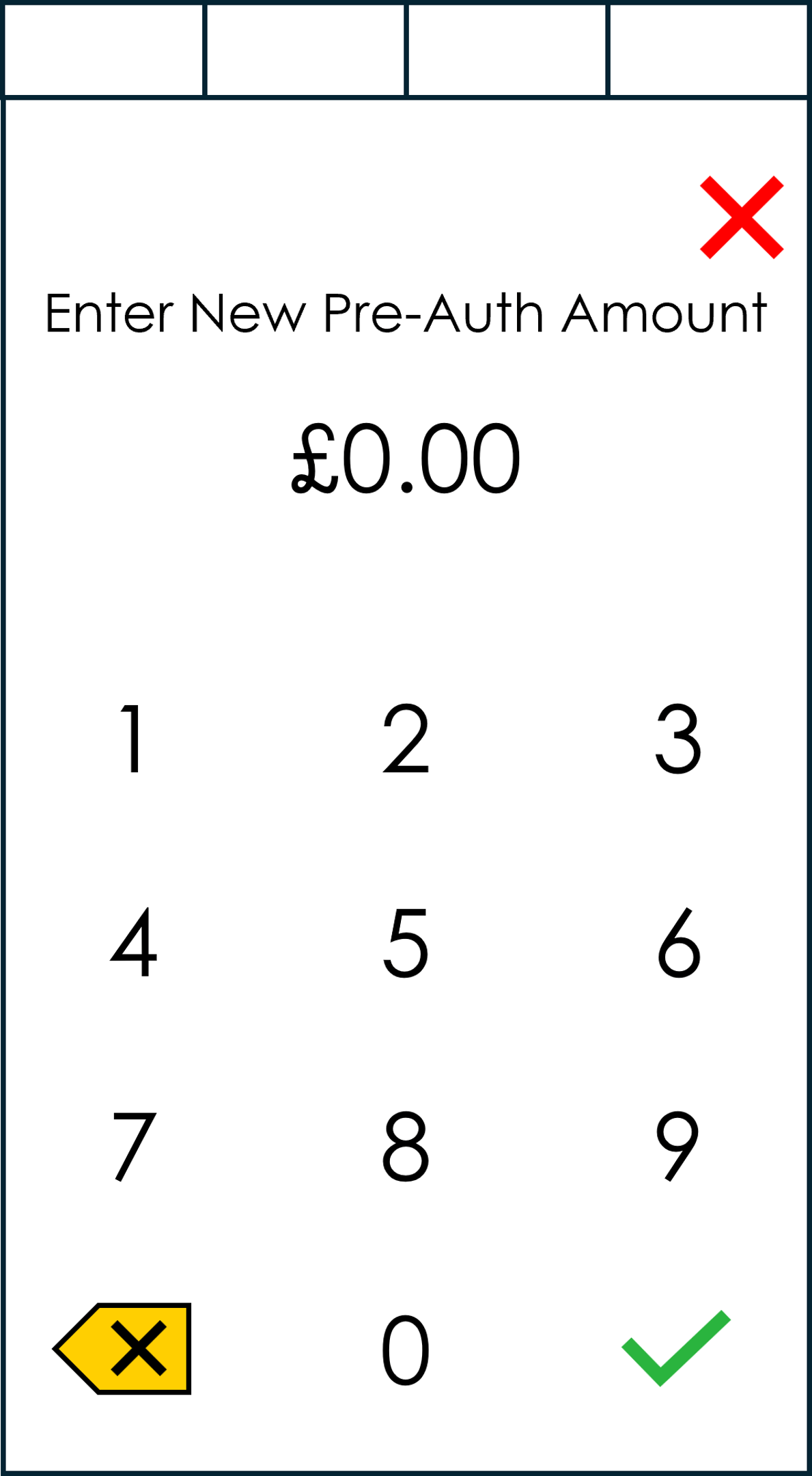Select the number 4 key

[x=134, y=942]
